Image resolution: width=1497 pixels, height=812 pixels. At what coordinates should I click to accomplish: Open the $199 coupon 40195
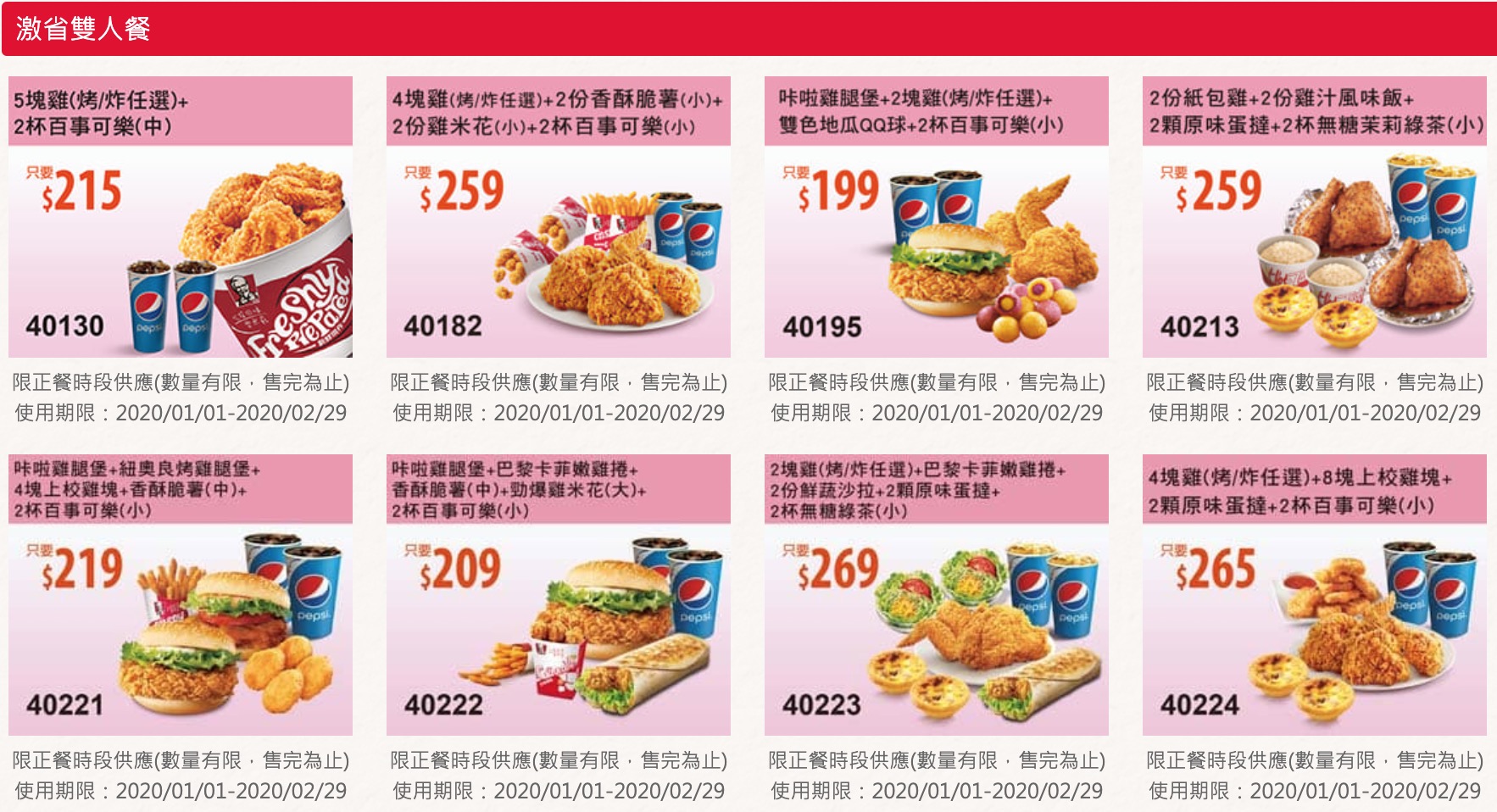(937, 217)
